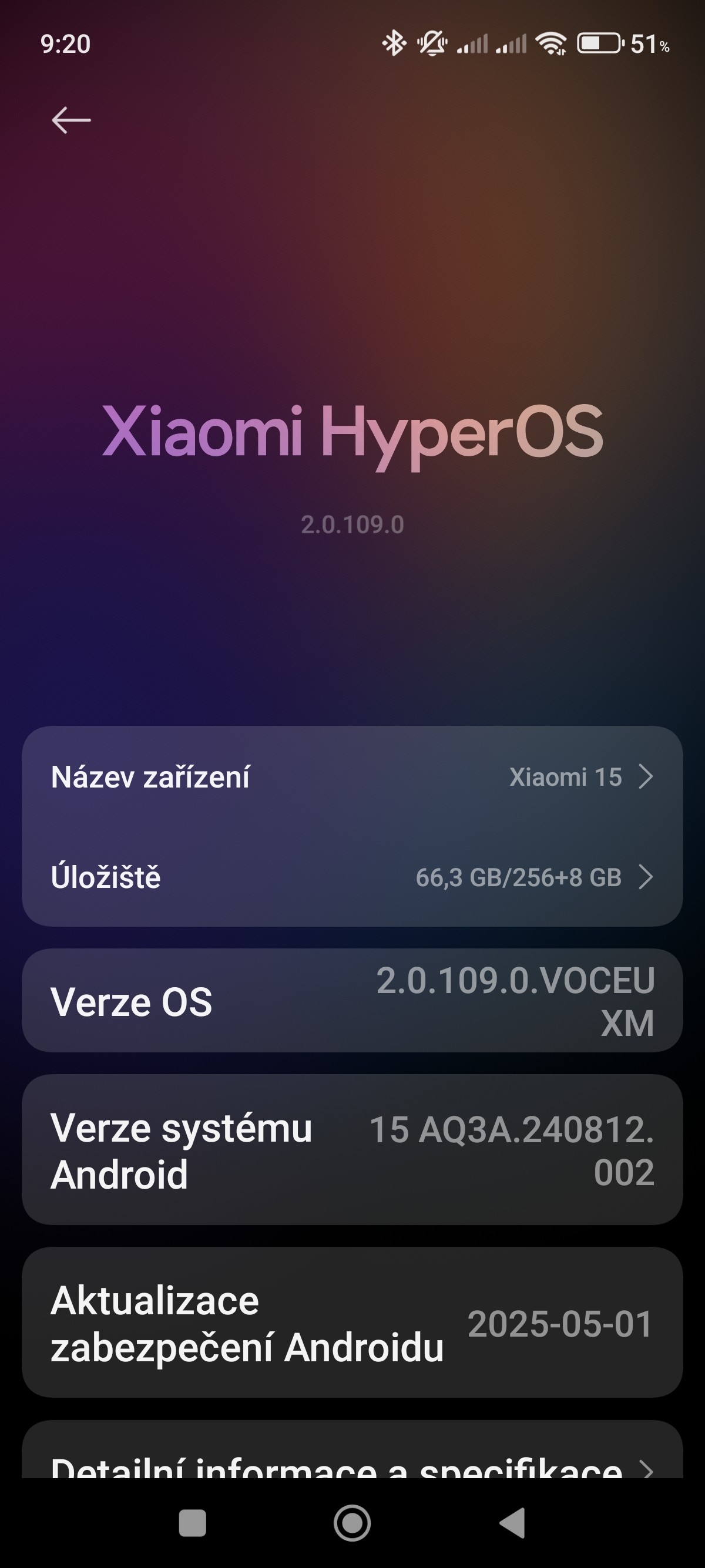The image size is (705, 1568).
Task: Open Detailní informace a specifikace
Action: (352, 1463)
